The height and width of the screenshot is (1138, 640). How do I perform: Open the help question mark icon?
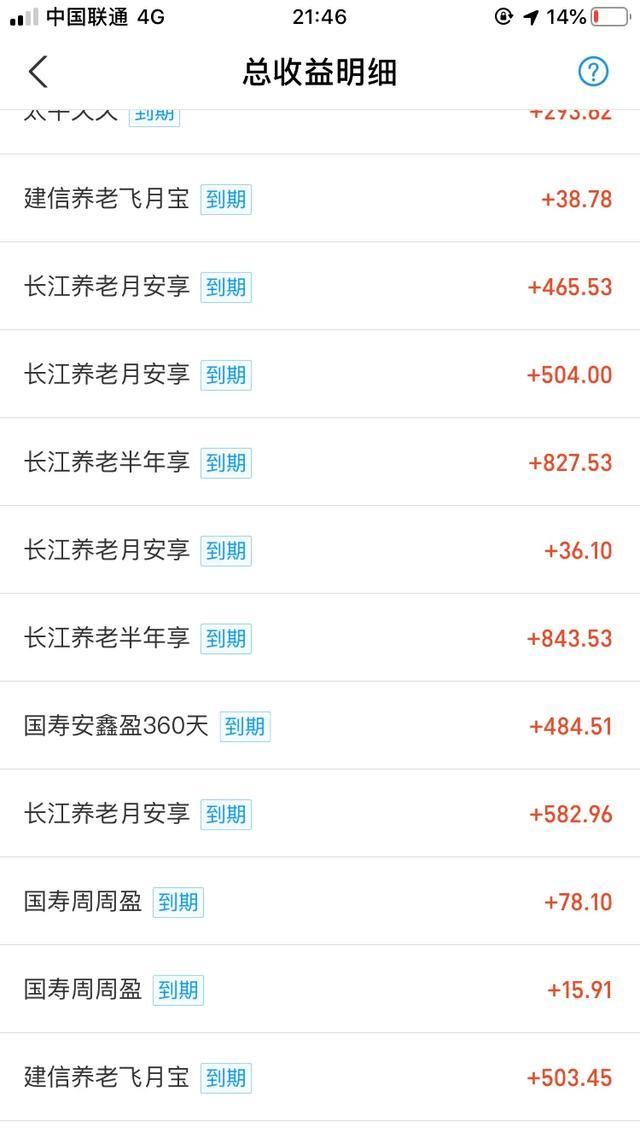tap(593, 71)
